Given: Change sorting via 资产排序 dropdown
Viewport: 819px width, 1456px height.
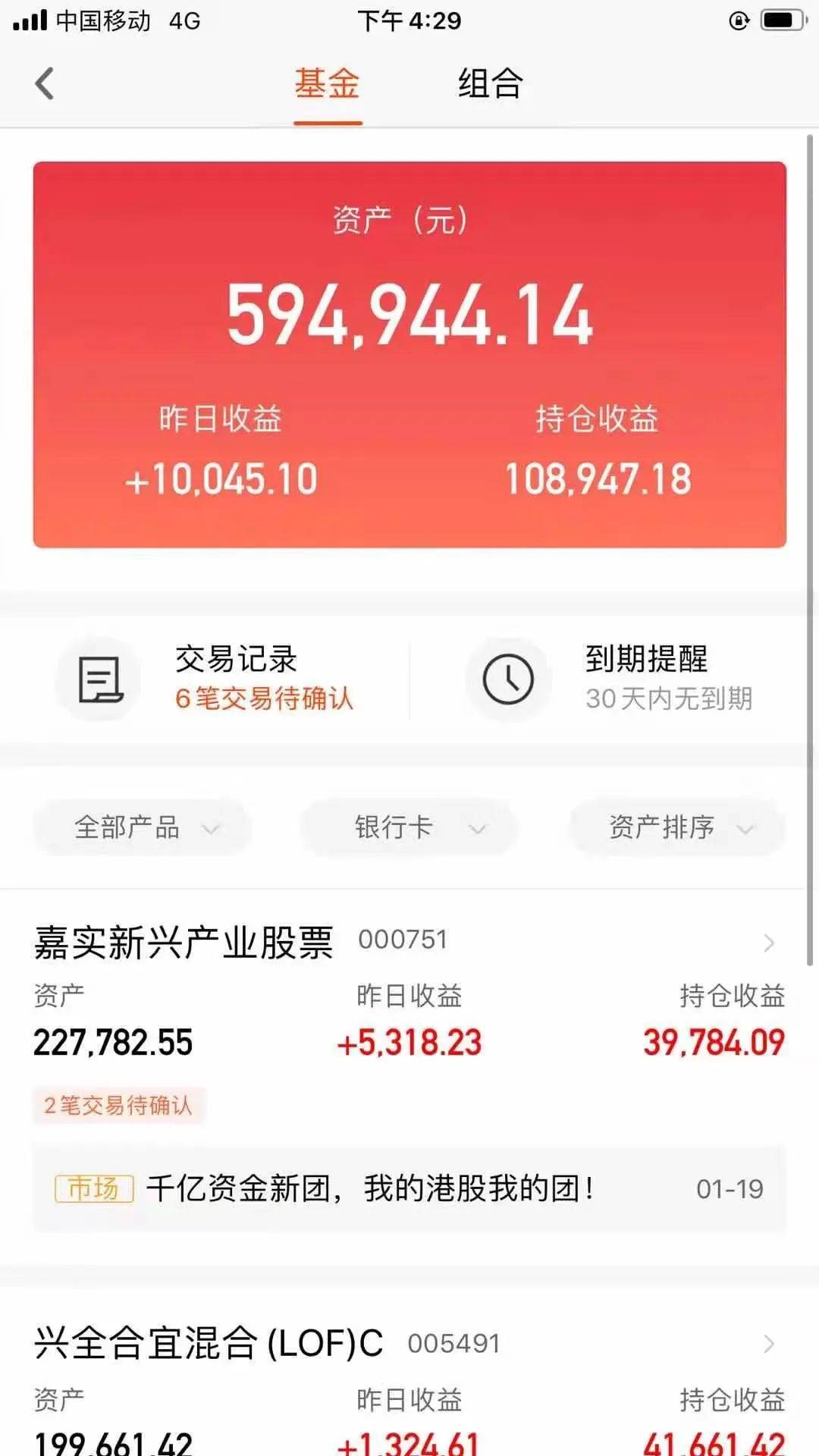Looking at the screenshot, I should (x=677, y=827).
